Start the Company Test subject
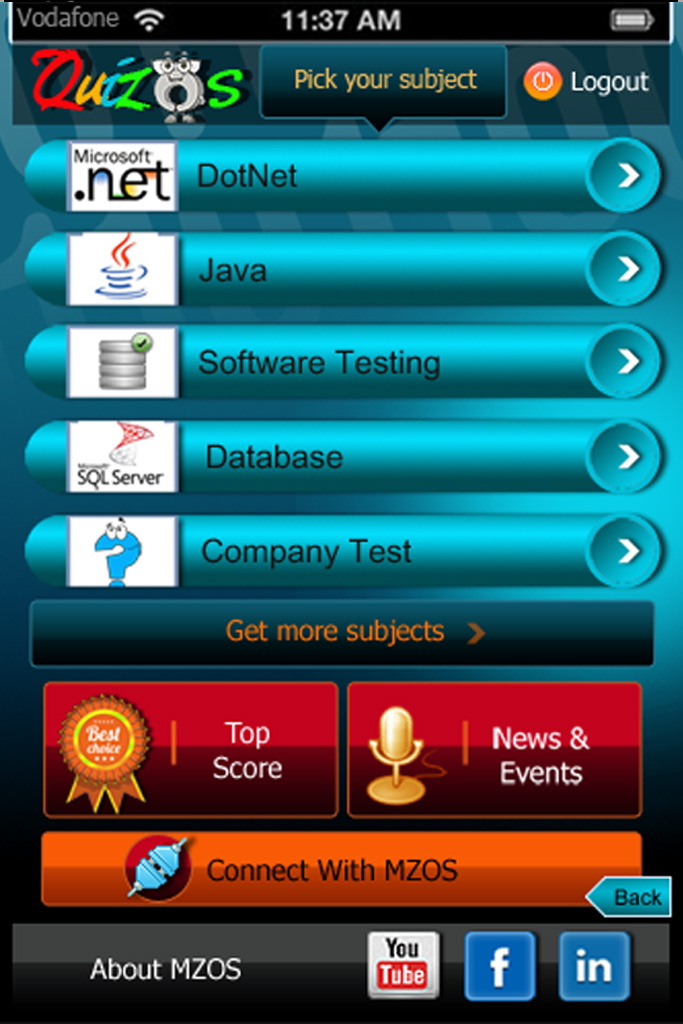The width and height of the screenshot is (683, 1024). 342,551
